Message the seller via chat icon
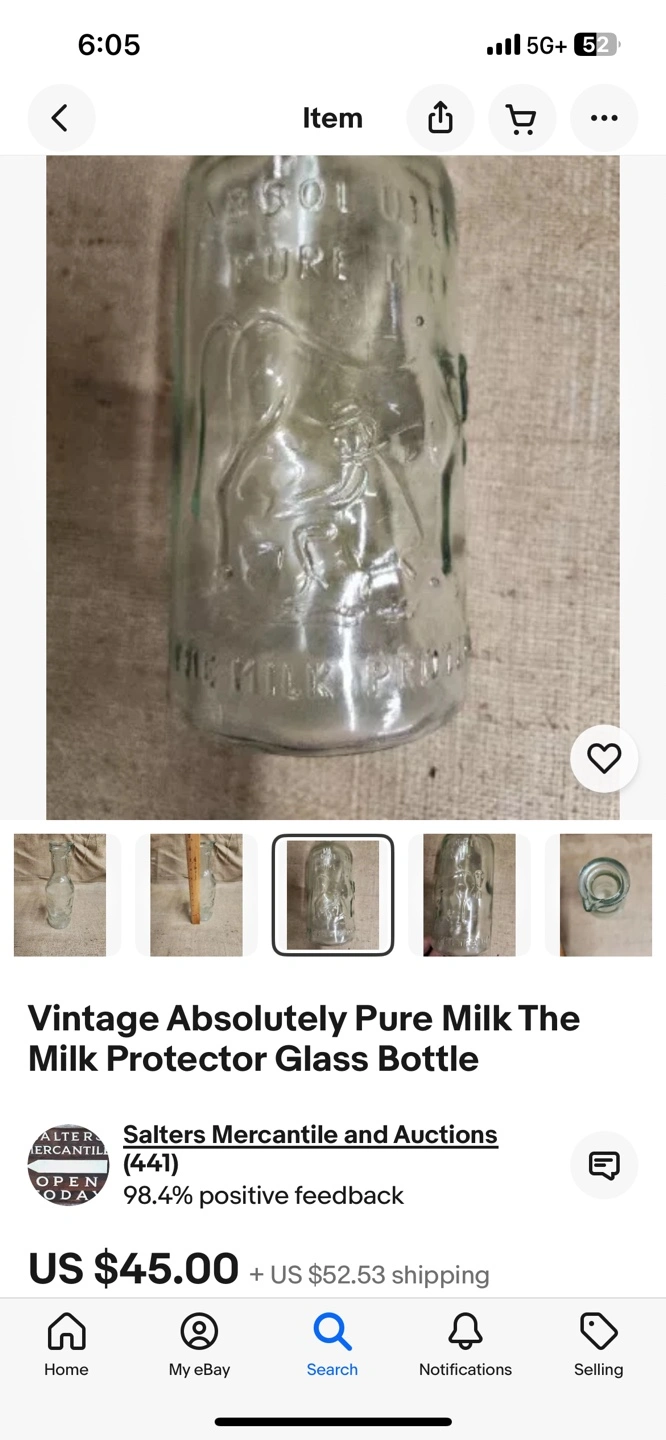 click(604, 1165)
